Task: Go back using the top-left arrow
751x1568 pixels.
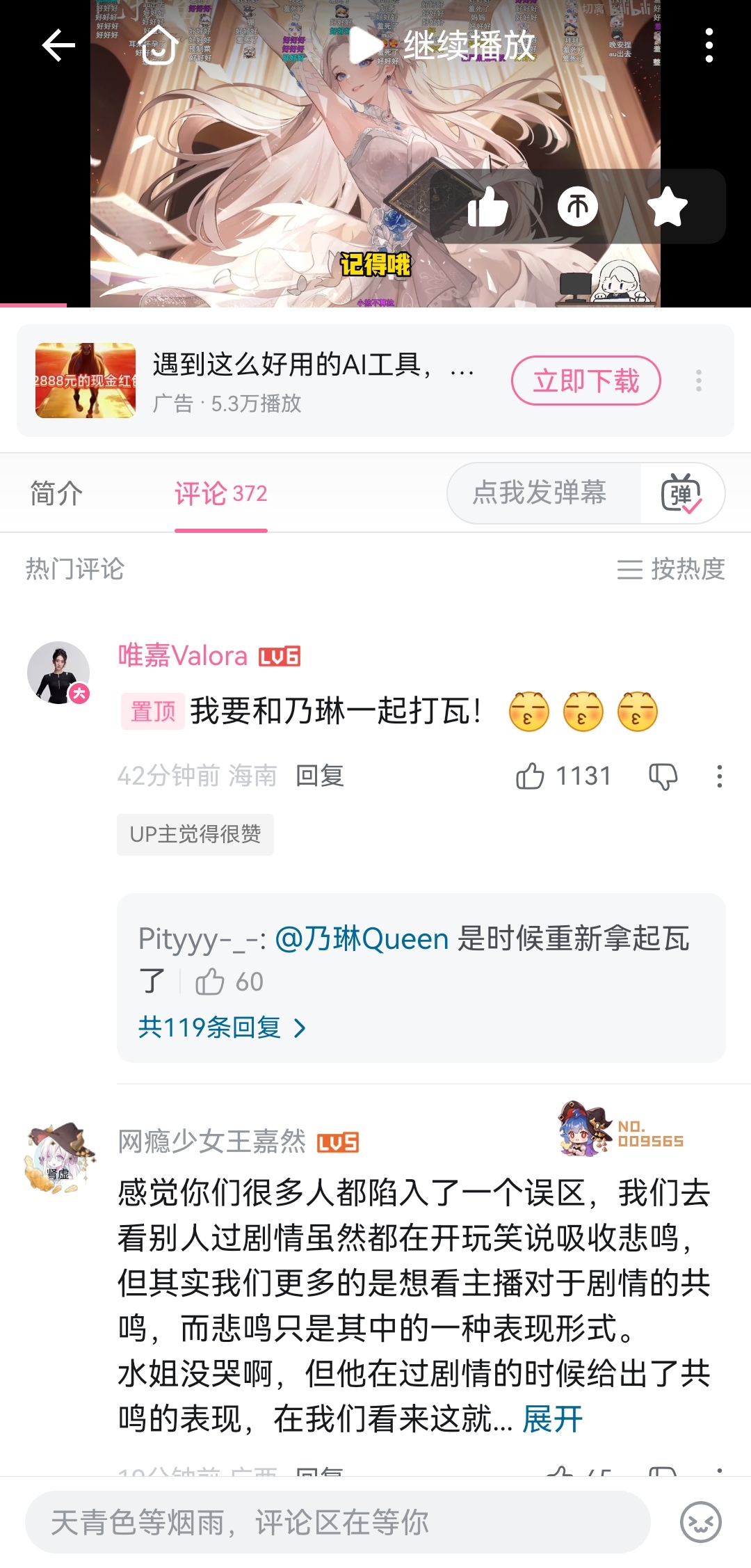Action: [x=58, y=46]
